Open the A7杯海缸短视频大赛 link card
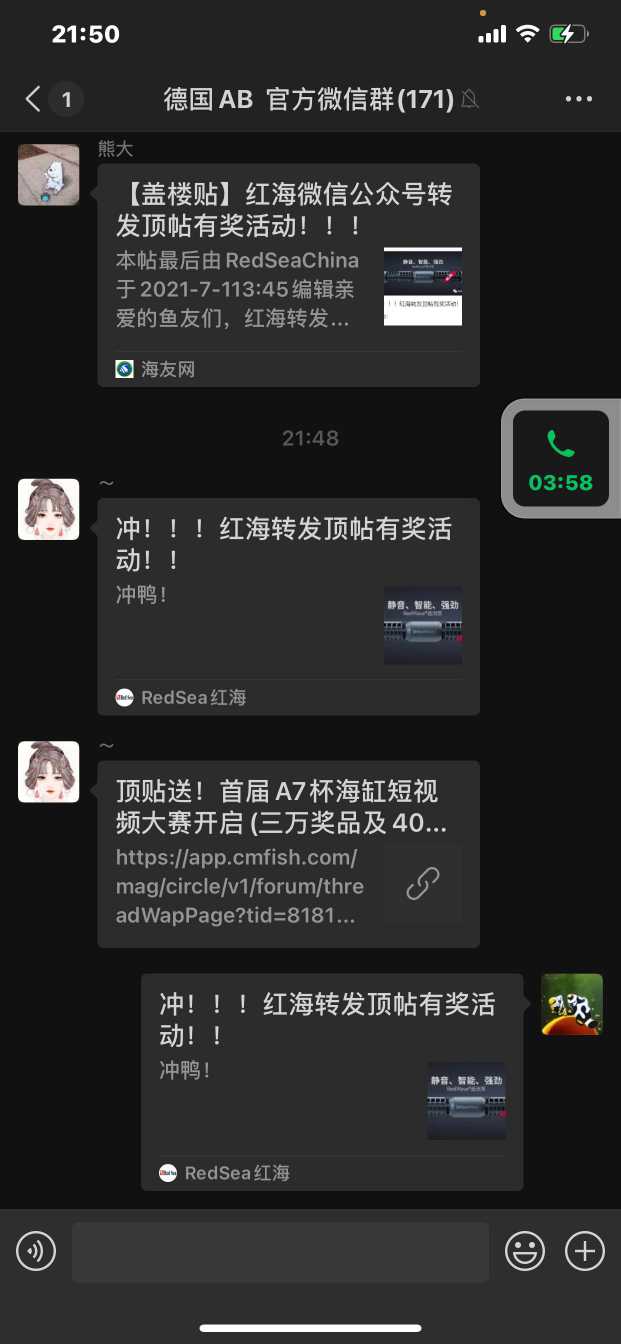The image size is (621, 1344). [x=288, y=854]
